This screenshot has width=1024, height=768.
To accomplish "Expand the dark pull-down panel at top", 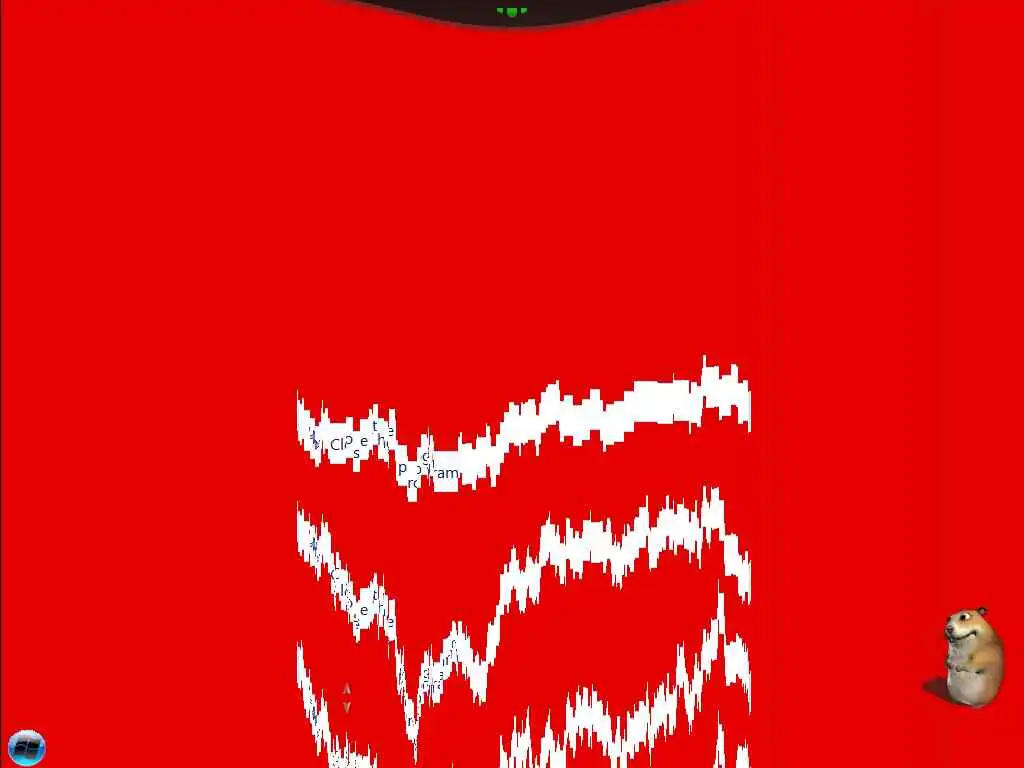I will pos(511,11).
